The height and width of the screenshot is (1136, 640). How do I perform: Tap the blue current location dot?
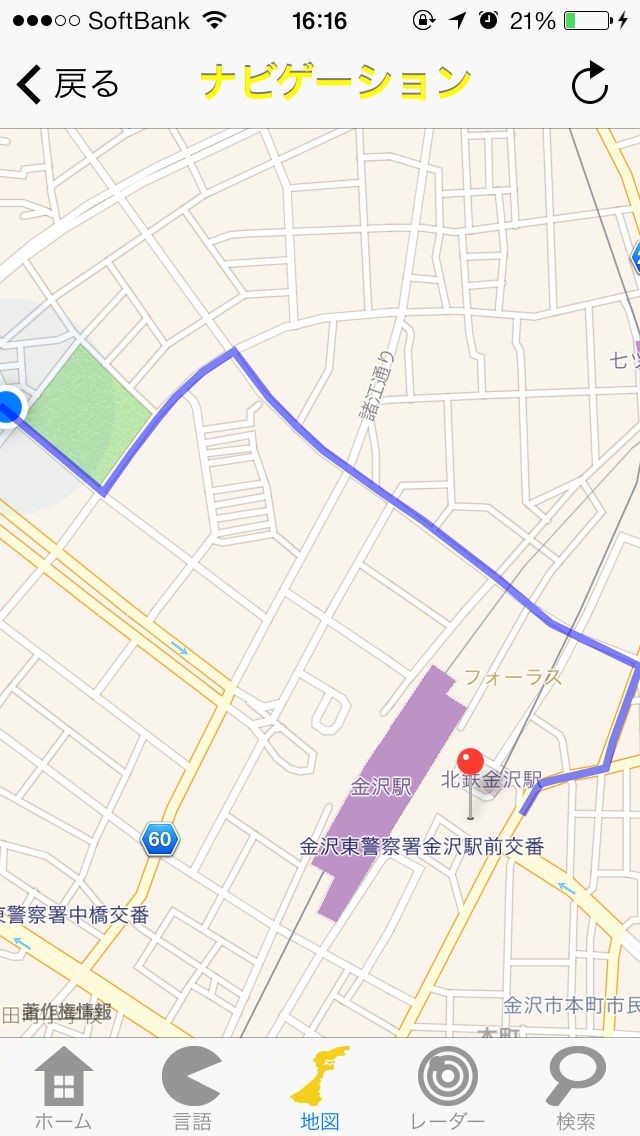[8, 407]
